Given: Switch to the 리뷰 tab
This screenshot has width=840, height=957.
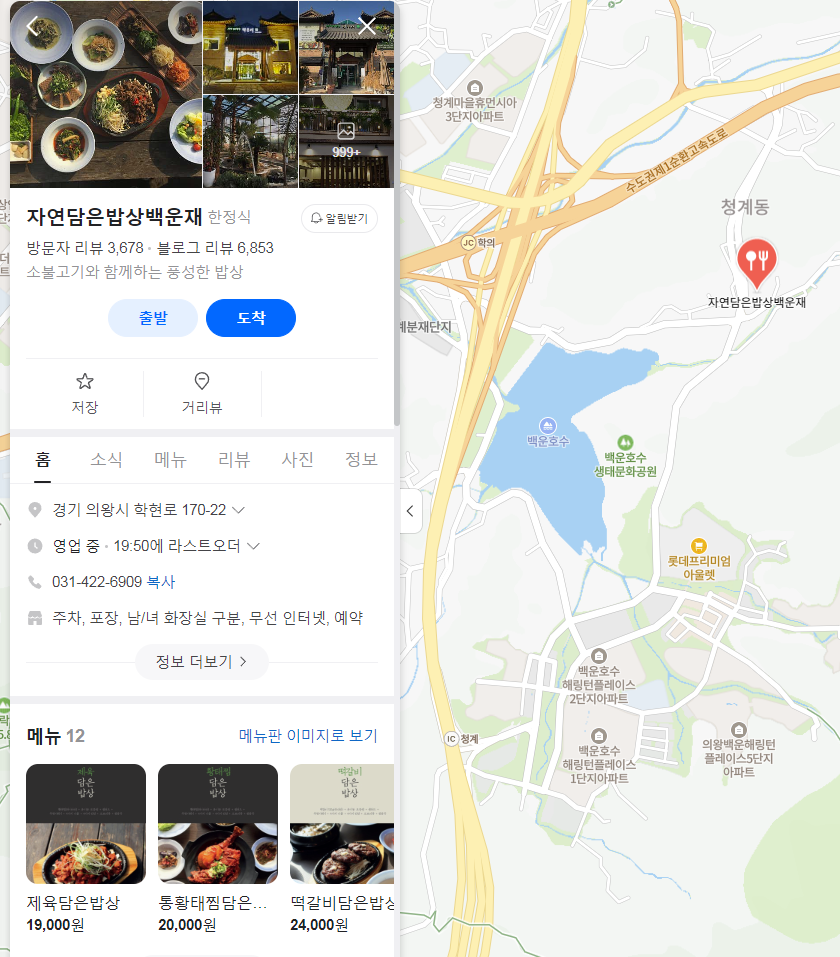Looking at the screenshot, I should tap(234, 460).
